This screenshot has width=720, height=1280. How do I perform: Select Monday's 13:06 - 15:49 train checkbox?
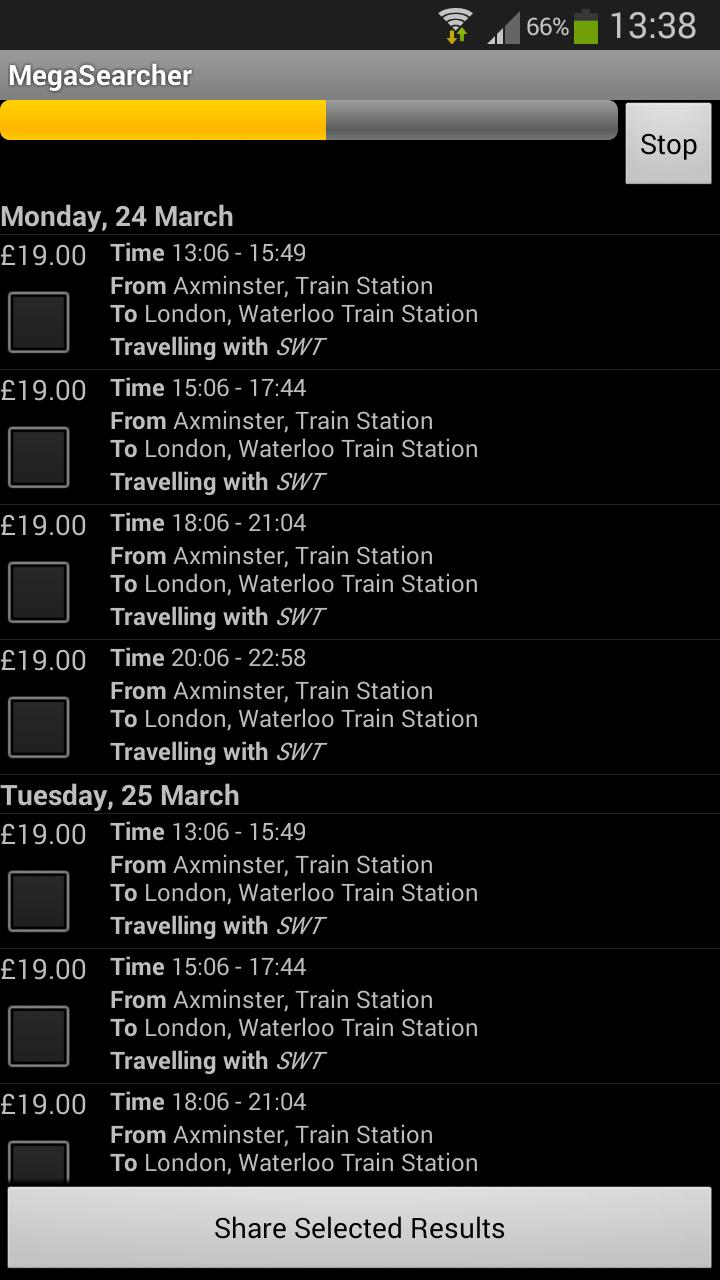point(39,322)
